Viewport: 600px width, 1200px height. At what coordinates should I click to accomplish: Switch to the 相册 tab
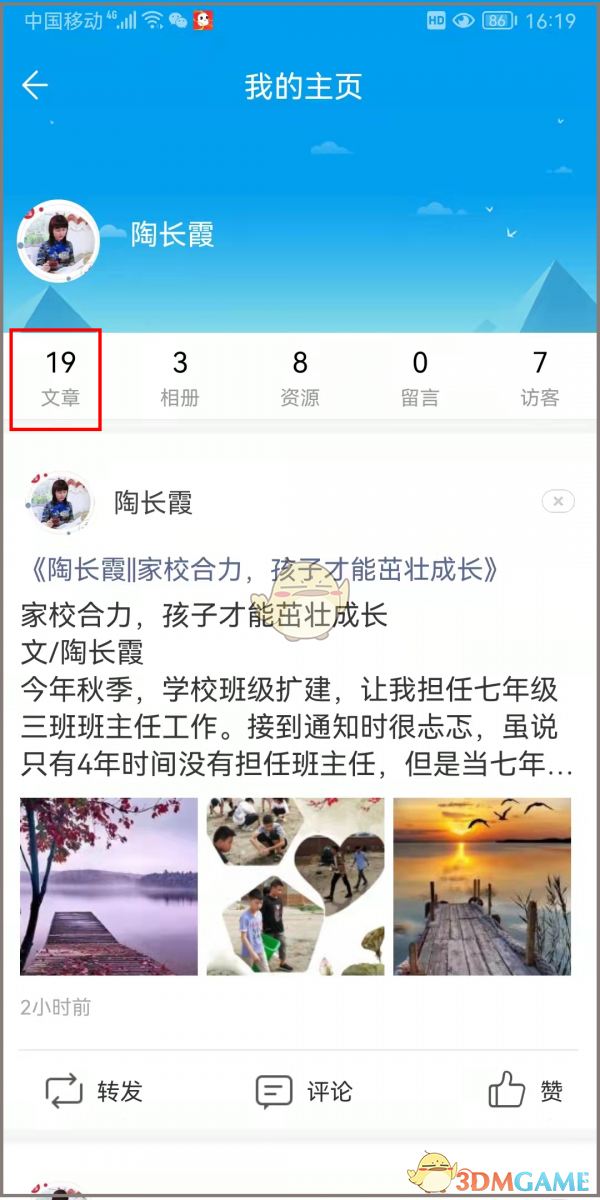(180, 378)
